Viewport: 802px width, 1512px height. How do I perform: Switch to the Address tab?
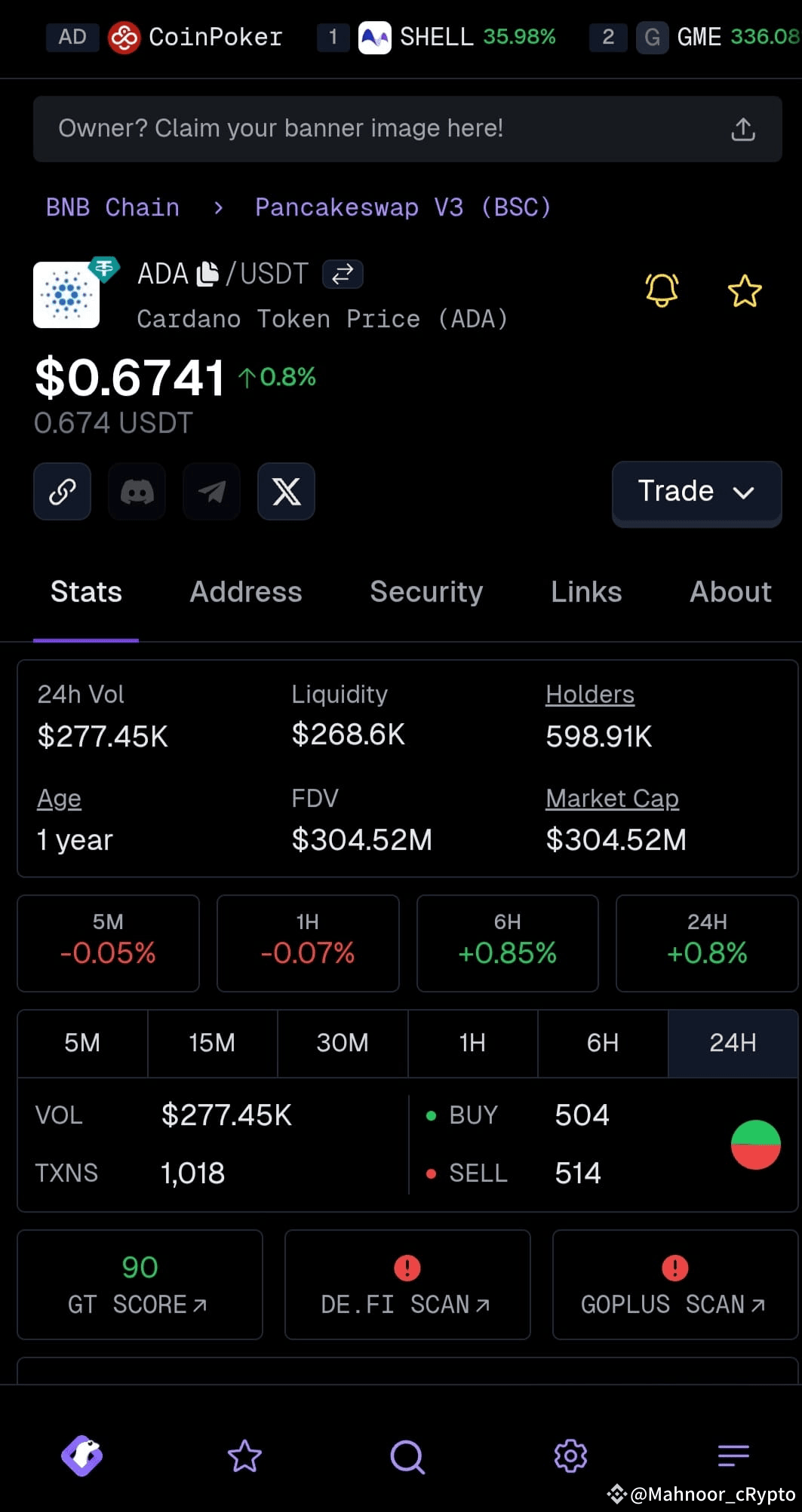pyautogui.click(x=246, y=592)
